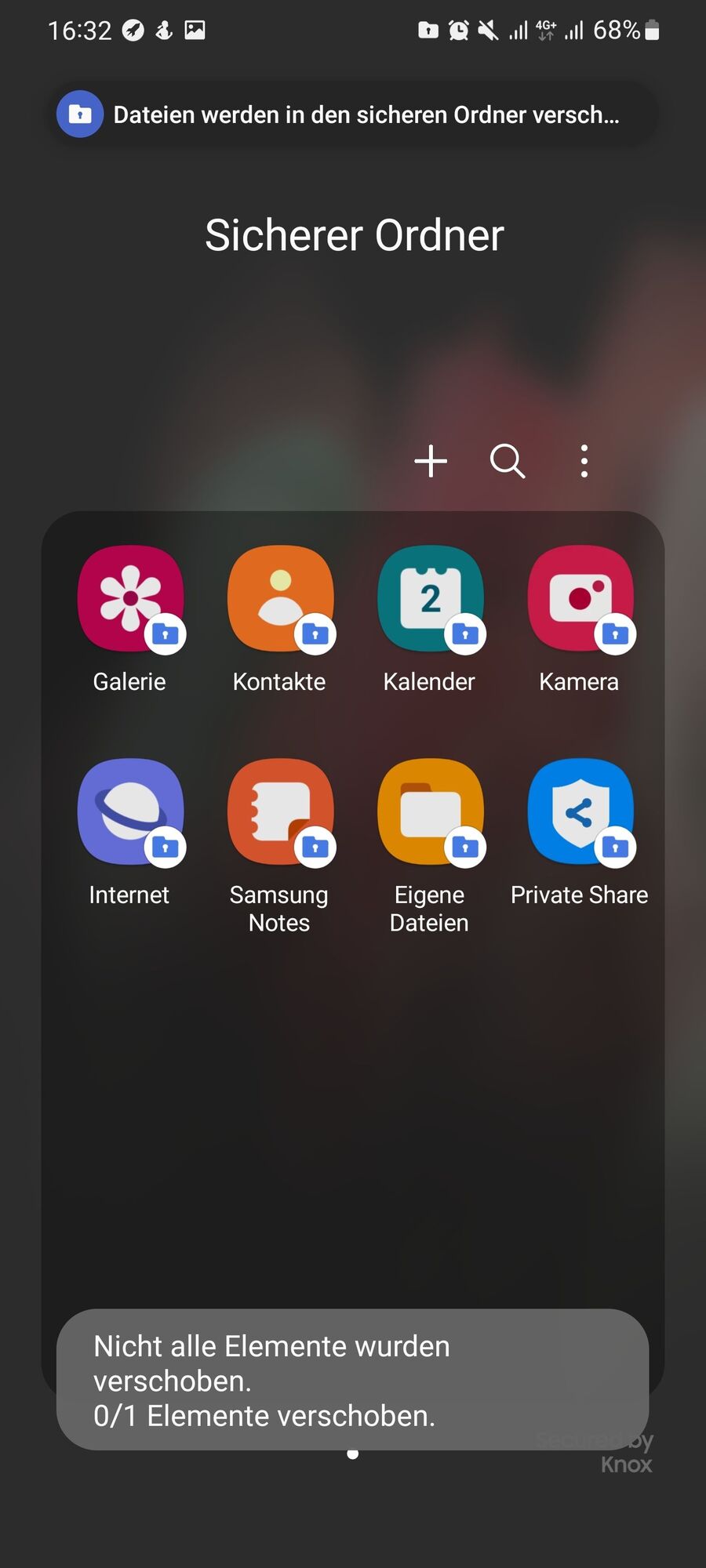Open the Kalender app
The image size is (706, 1568).
[x=430, y=599]
